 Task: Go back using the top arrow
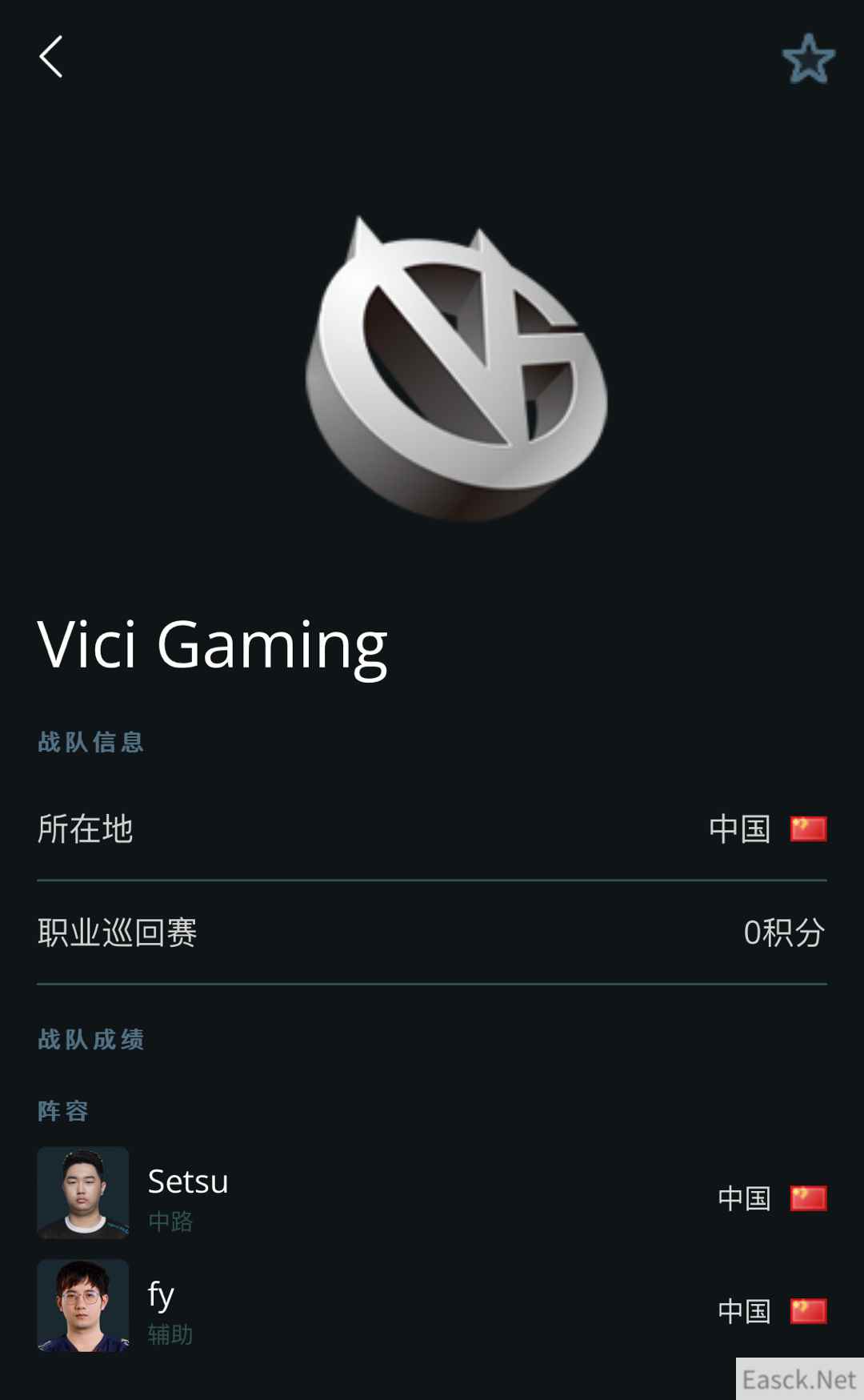click(x=51, y=57)
